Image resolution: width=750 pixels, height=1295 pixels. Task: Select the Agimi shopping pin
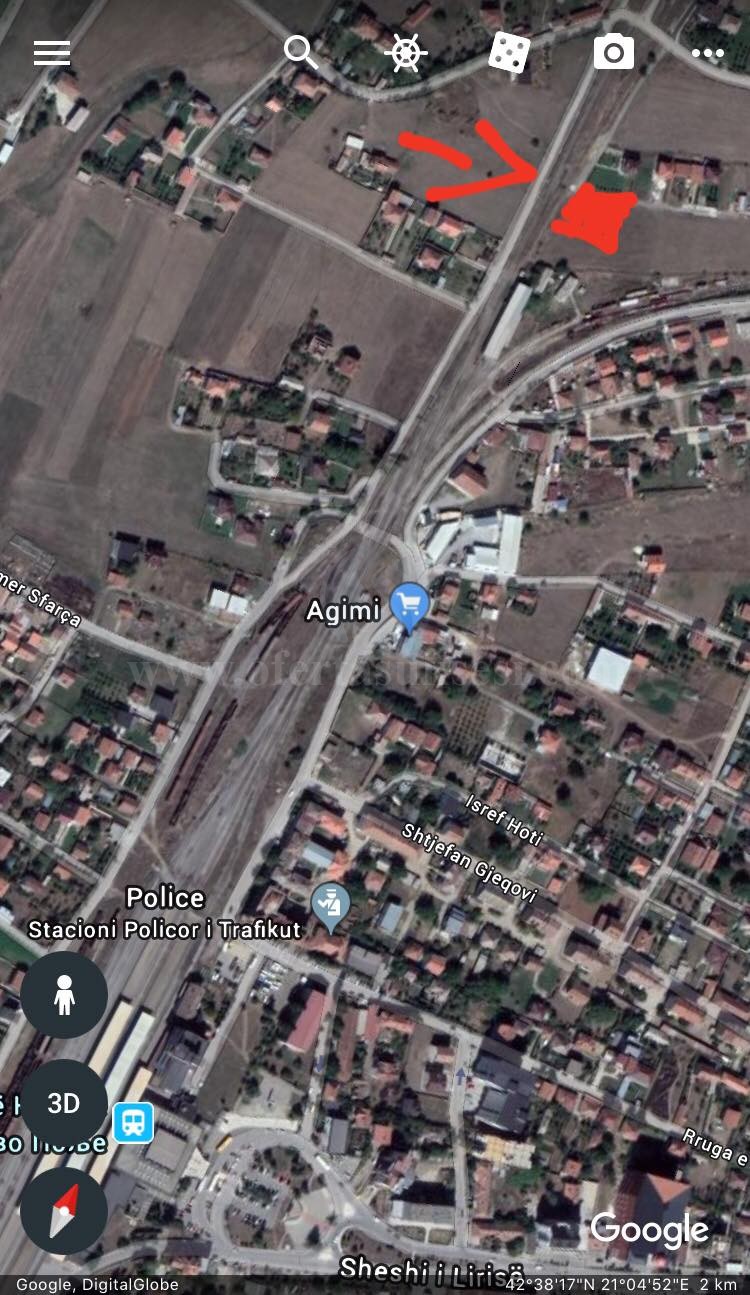tap(409, 606)
